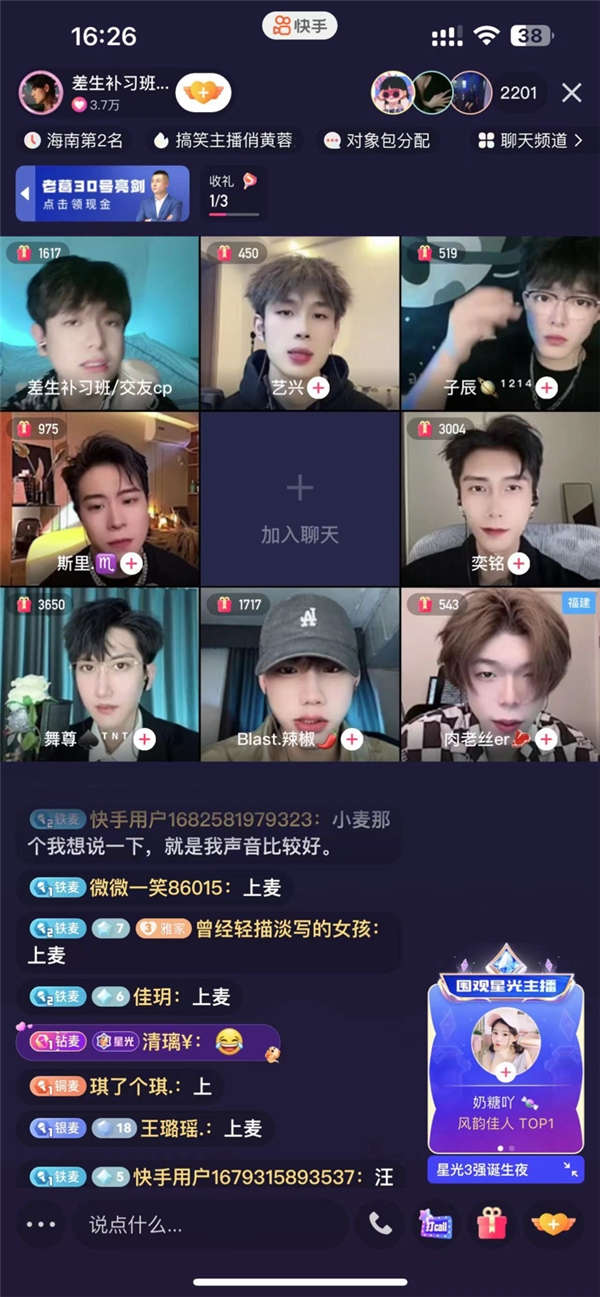Open the video tile of 舞尊
This screenshot has width=600, height=1297.
pos(100,675)
